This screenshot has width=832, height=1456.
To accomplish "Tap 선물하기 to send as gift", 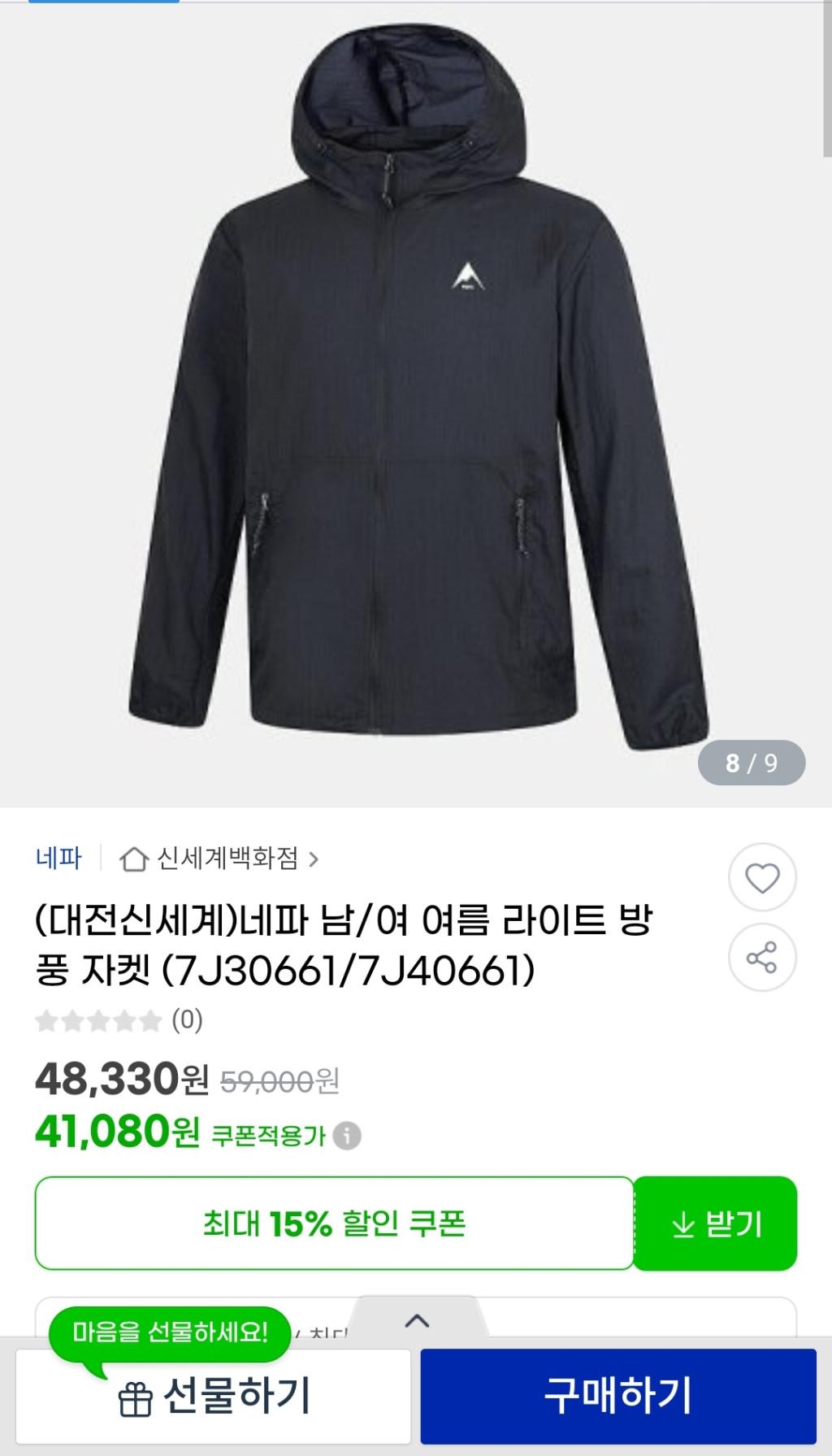I will tap(214, 1395).
